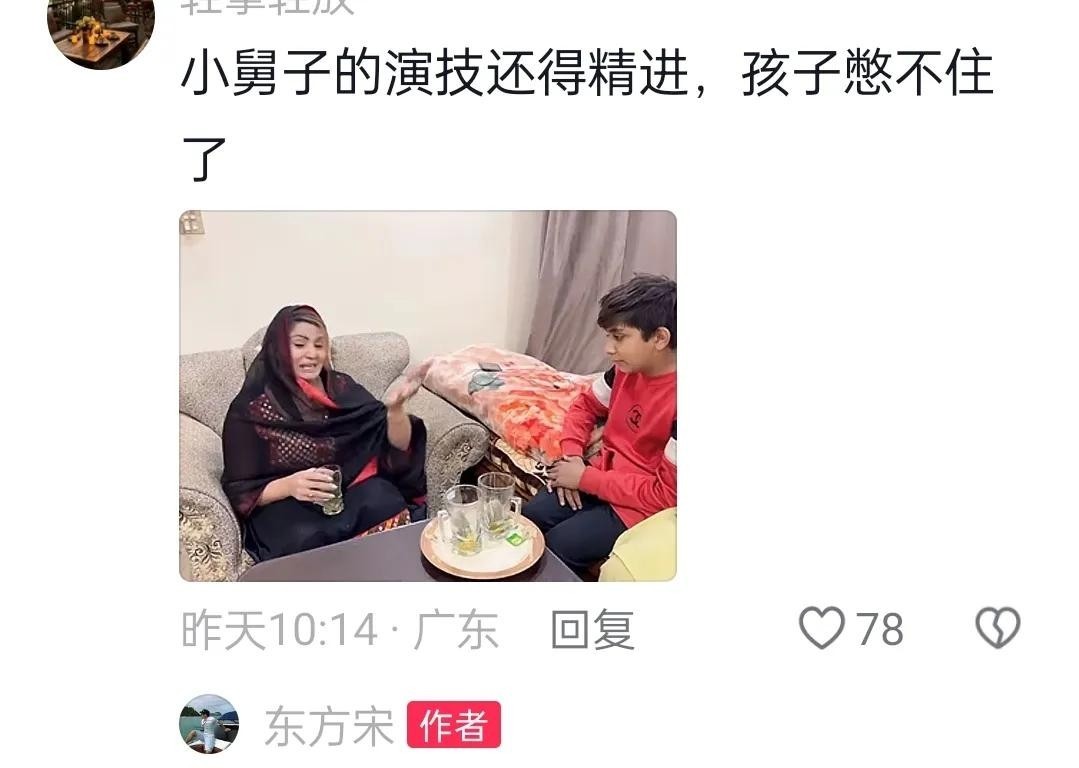Open 东方宋's profile avatar
The height and width of the screenshot is (768, 1079).
tap(209, 724)
